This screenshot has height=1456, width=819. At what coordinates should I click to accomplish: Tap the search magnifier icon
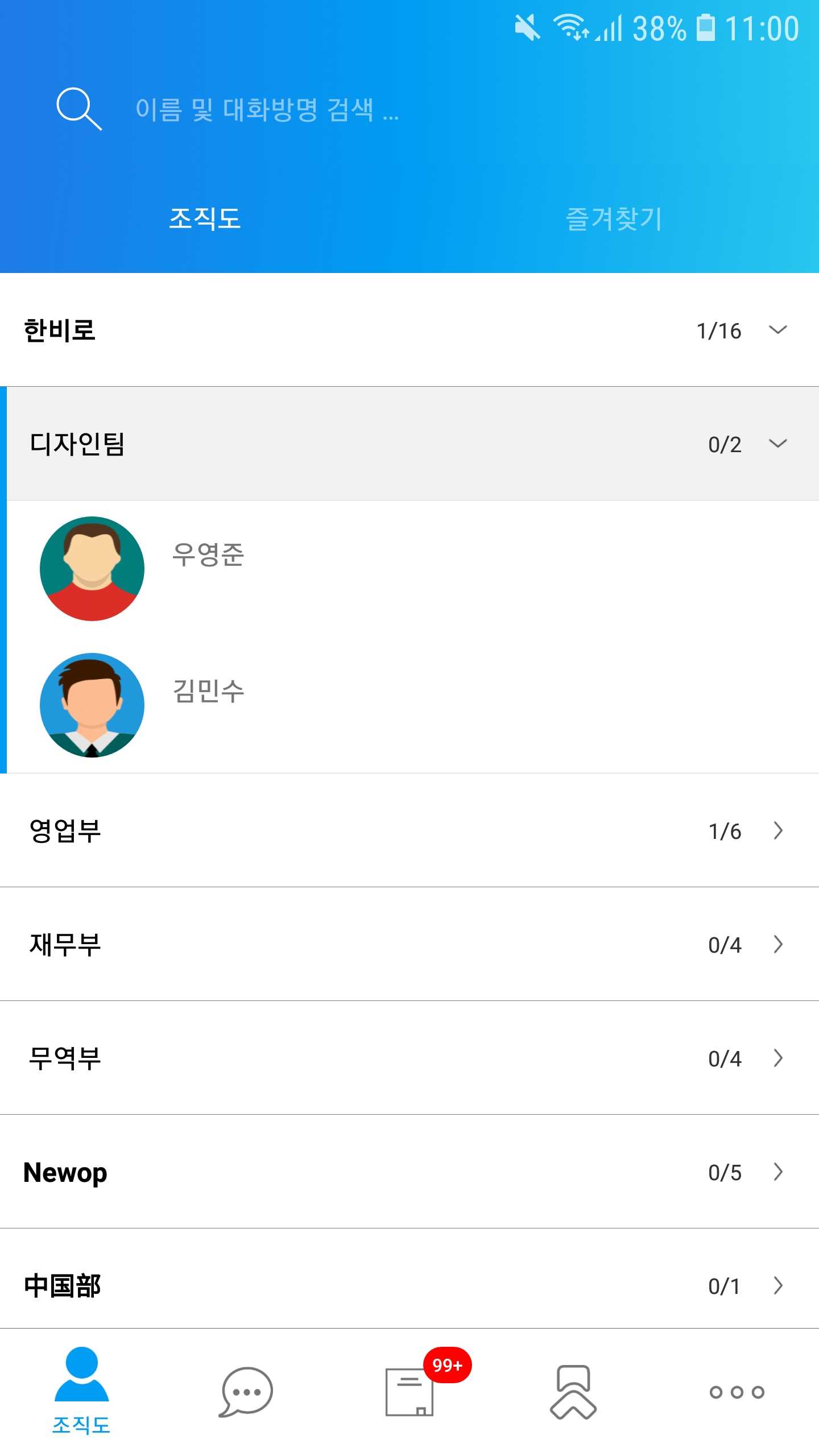pyautogui.click(x=79, y=109)
